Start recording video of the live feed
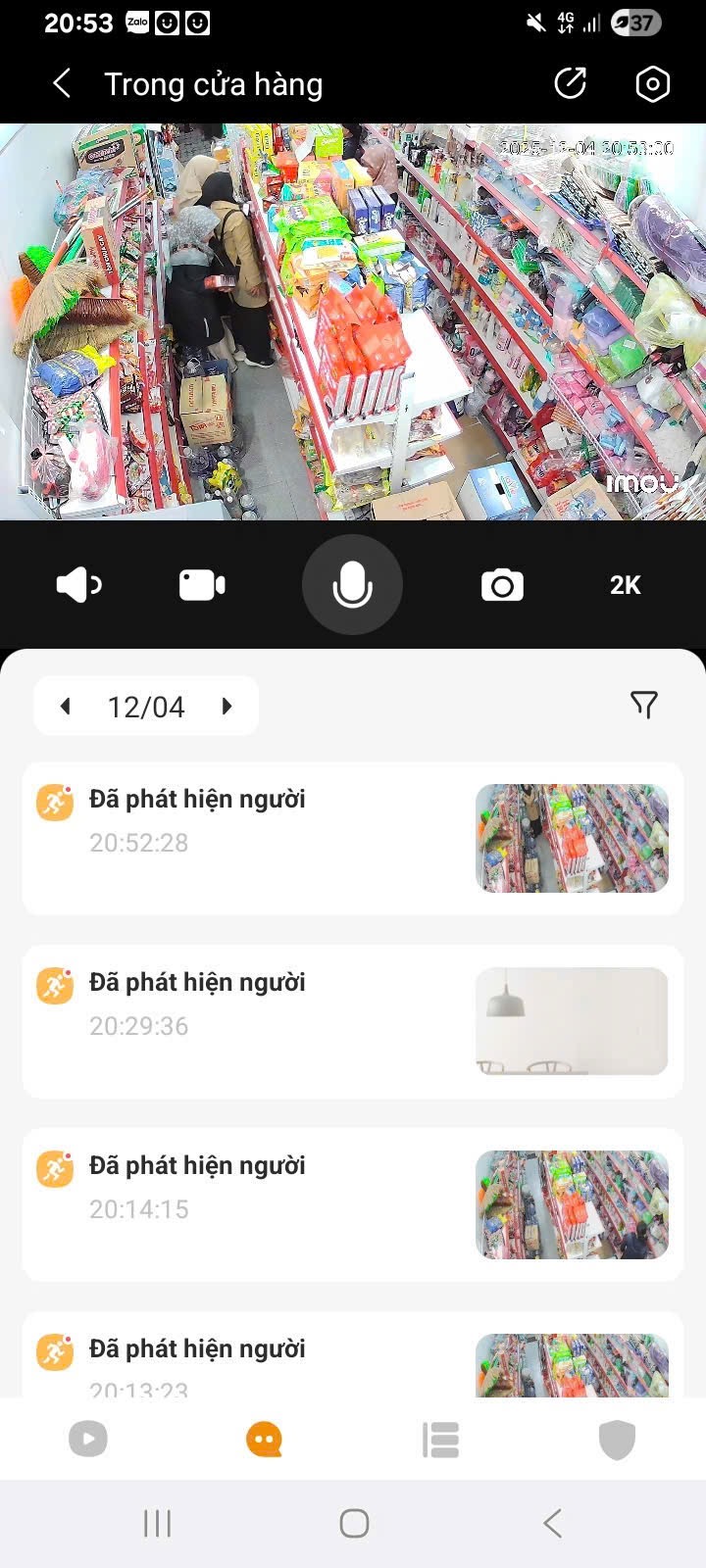This screenshot has width=706, height=1568. pyautogui.click(x=202, y=585)
